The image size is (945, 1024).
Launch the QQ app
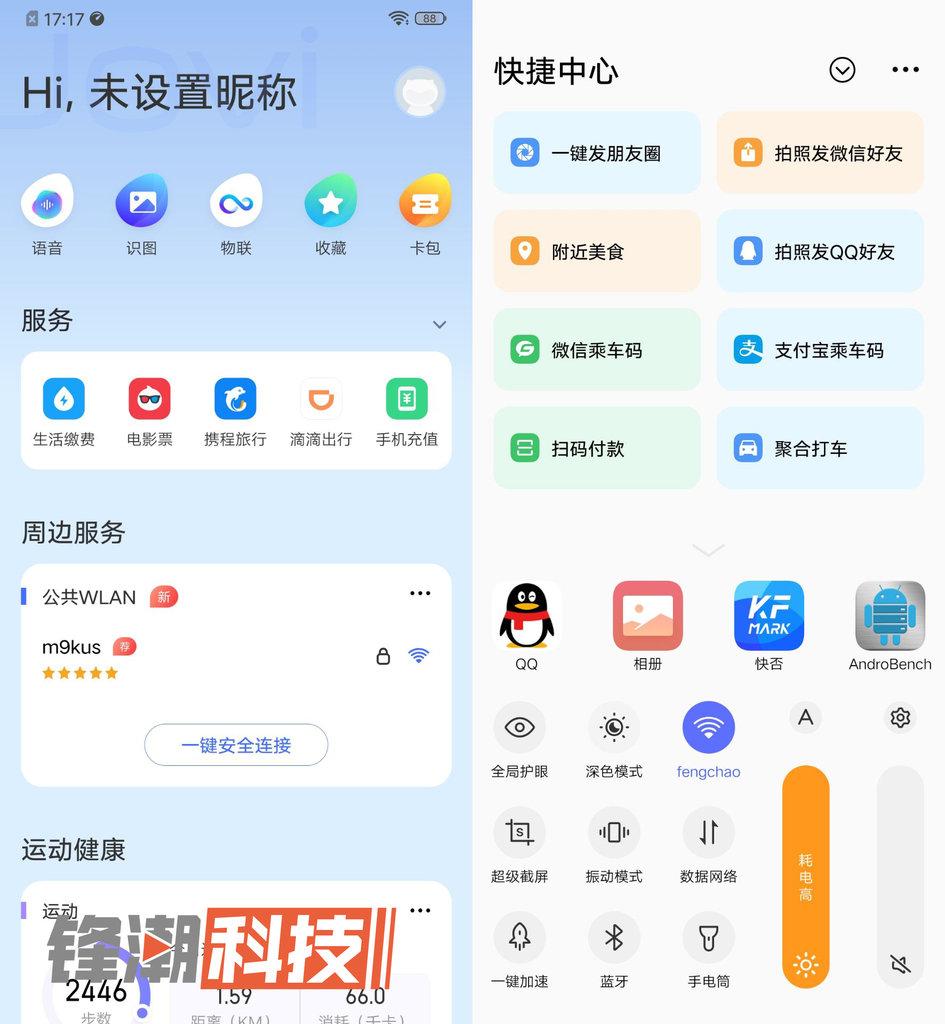point(527,617)
